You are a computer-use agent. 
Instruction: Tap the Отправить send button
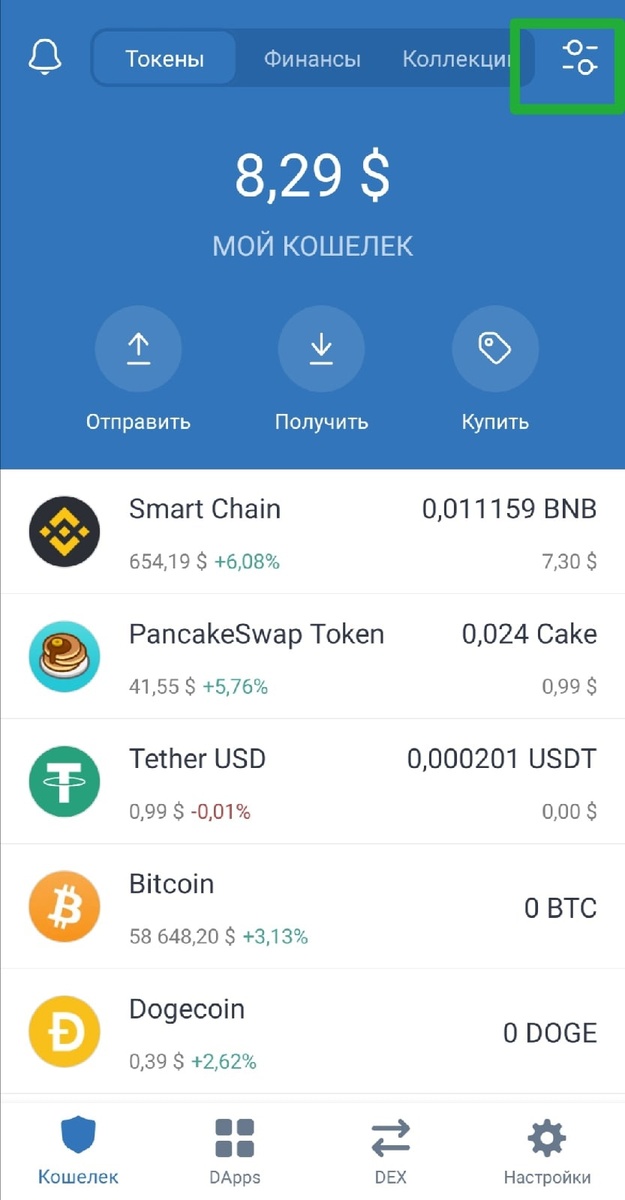click(x=138, y=349)
